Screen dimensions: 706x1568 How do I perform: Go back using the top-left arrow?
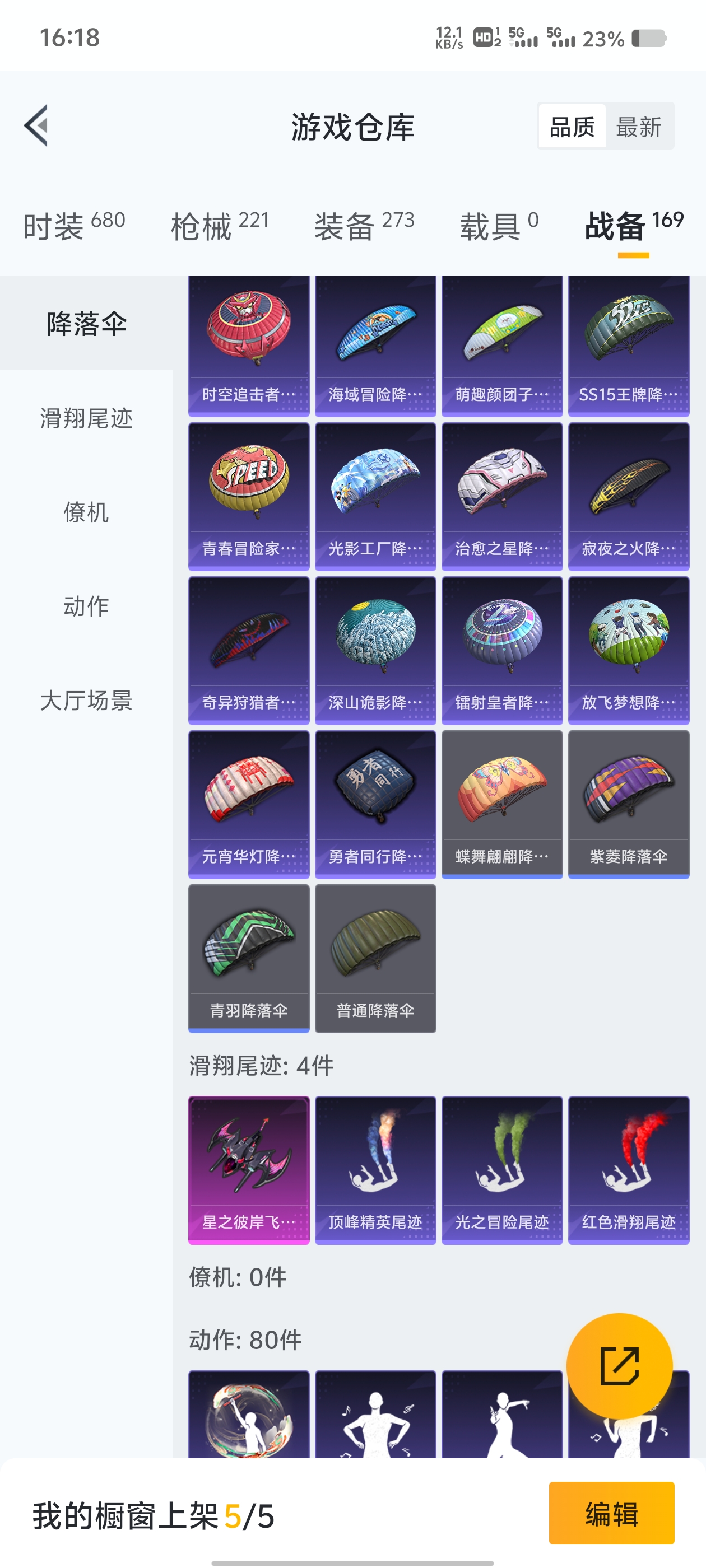pyautogui.click(x=36, y=126)
